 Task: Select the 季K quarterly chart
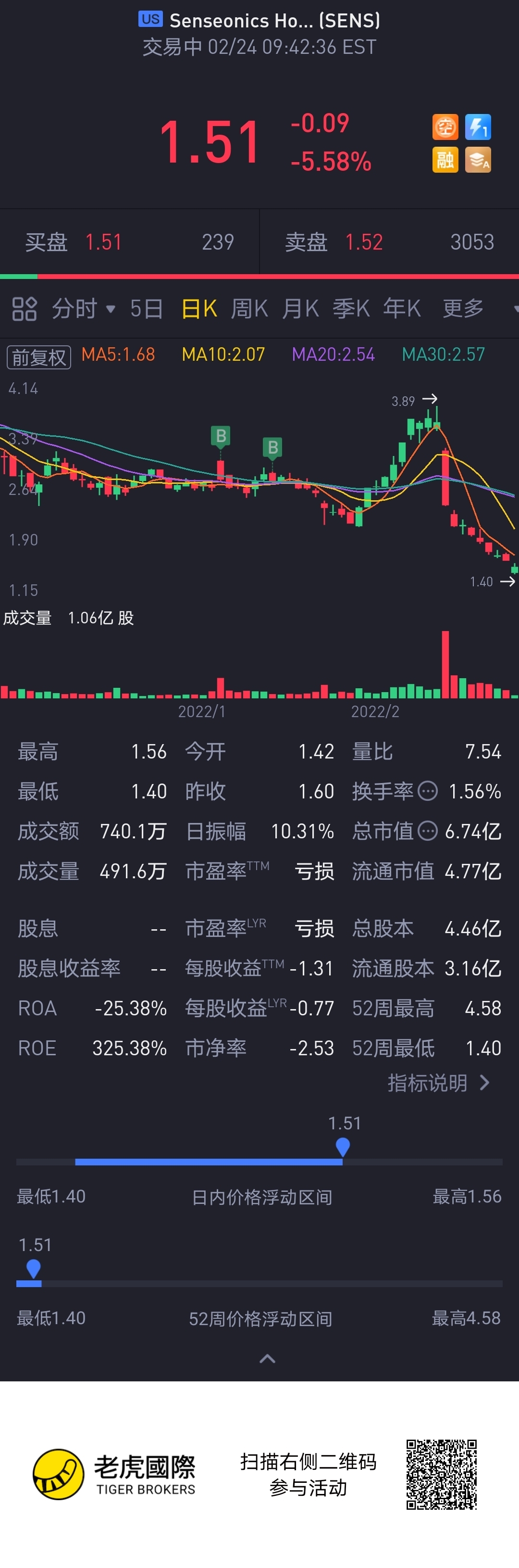351,309
